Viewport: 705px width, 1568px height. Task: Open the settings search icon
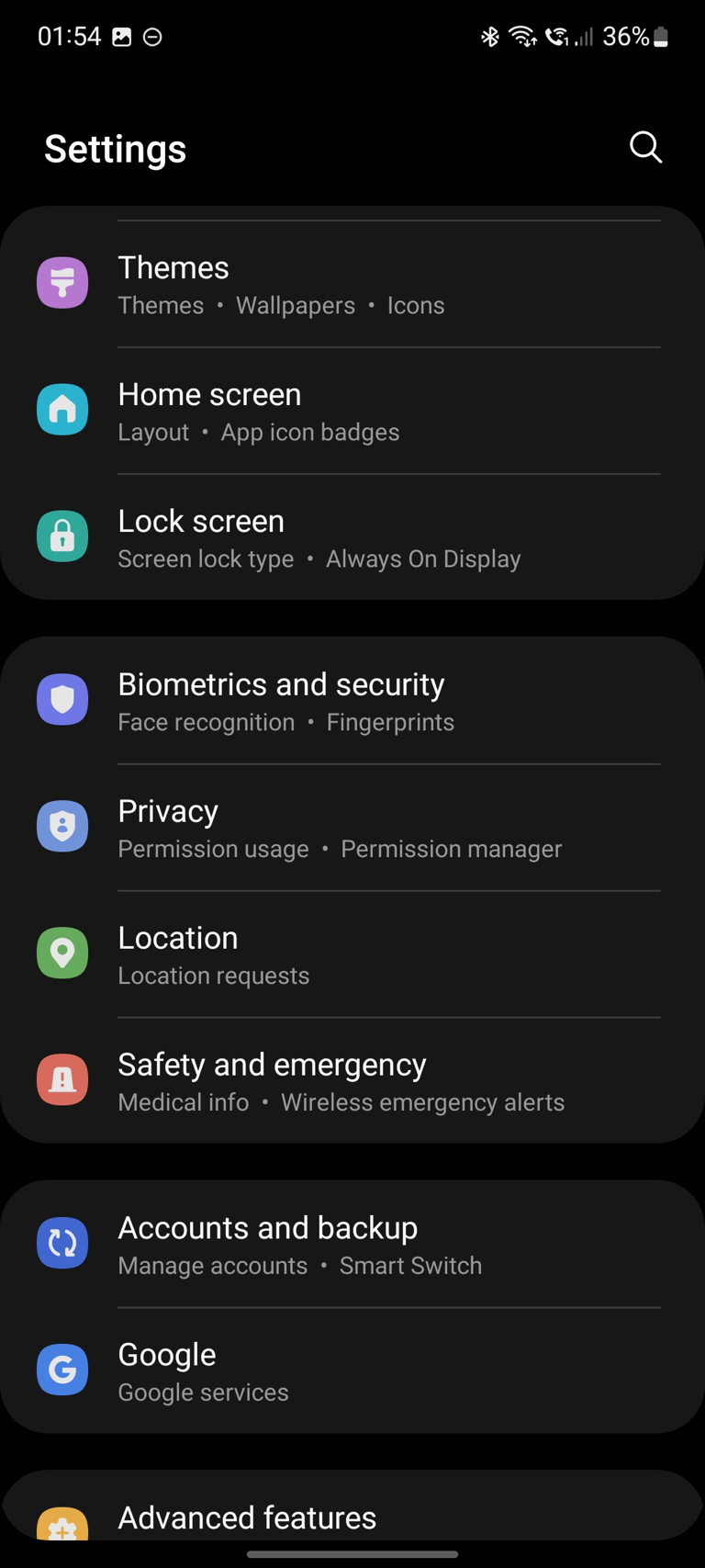645,147
